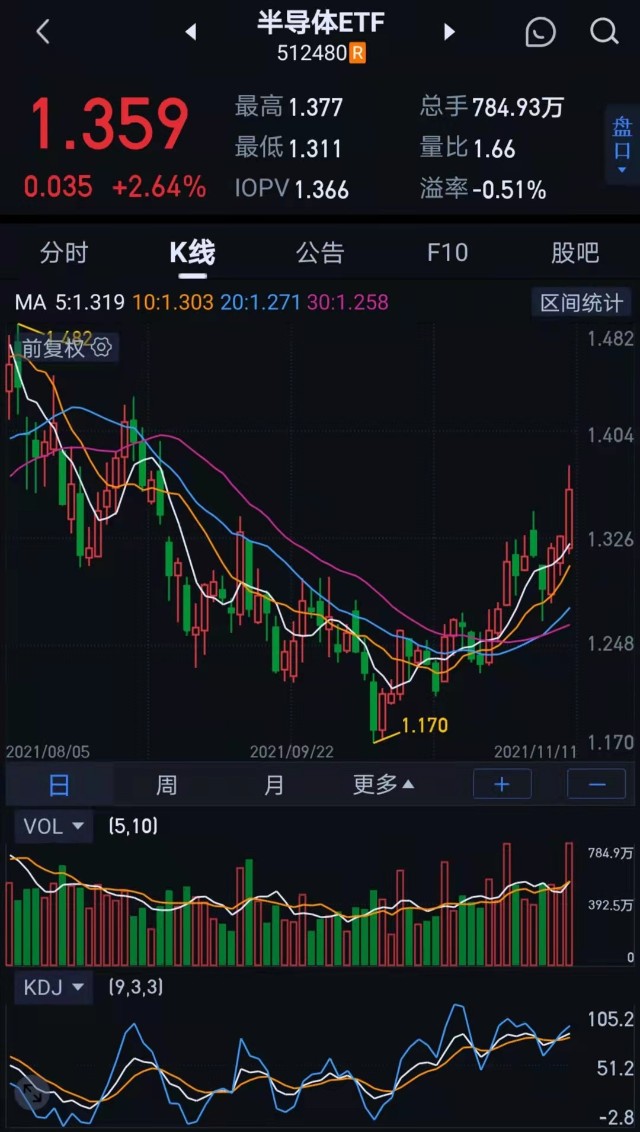
Task: Open the search magnifier
Action: click(604, 32)
